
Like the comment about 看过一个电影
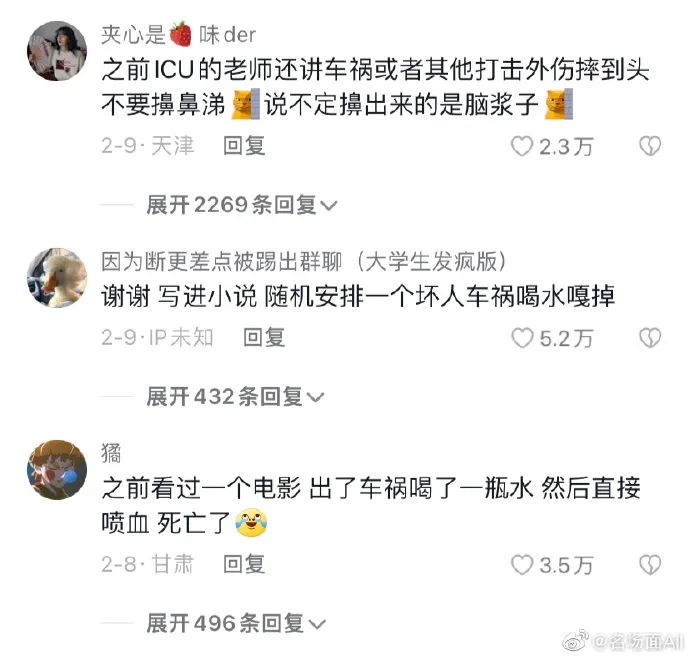tap(521, 566)
